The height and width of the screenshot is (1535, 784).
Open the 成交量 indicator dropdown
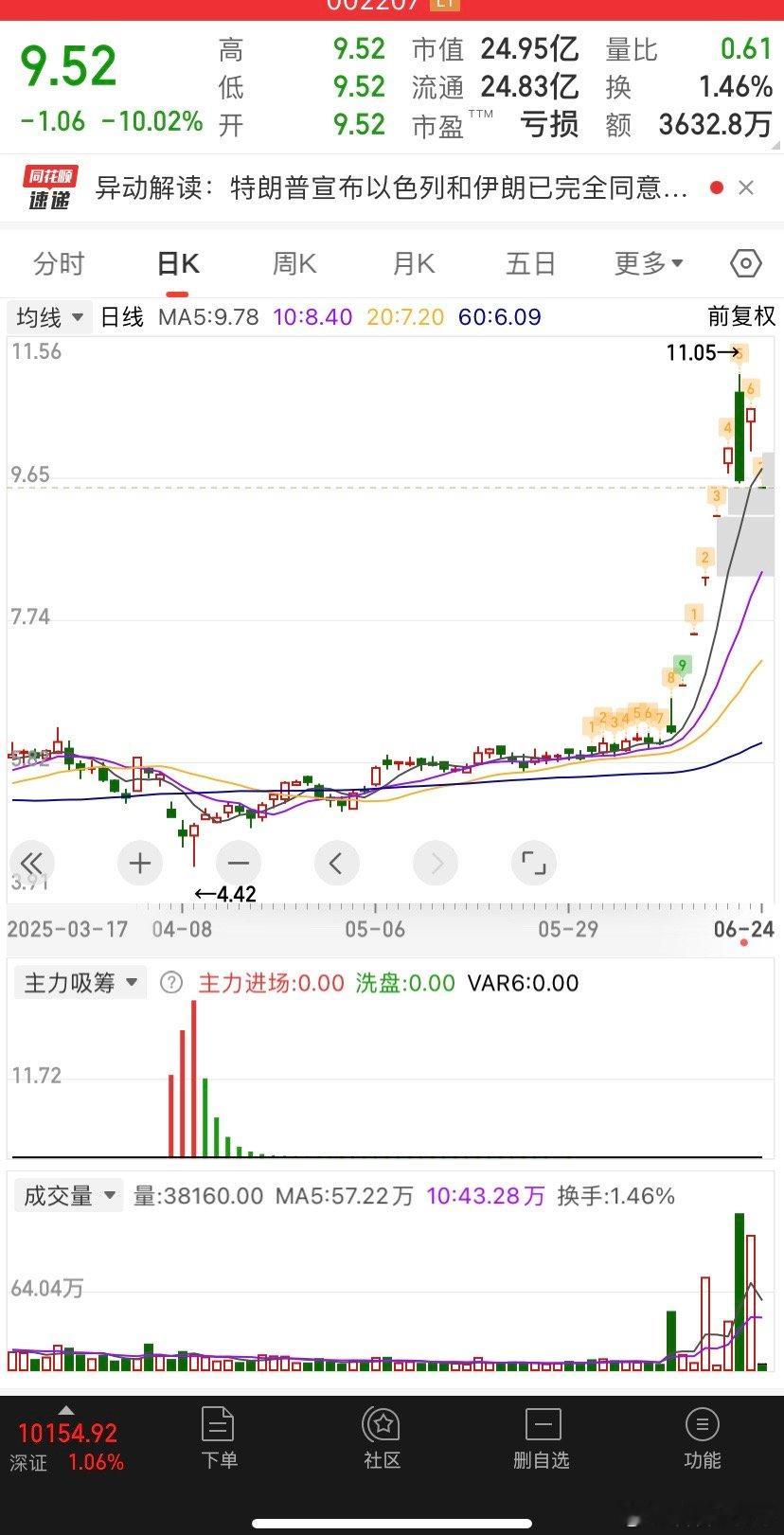[x=68, y=1196]
